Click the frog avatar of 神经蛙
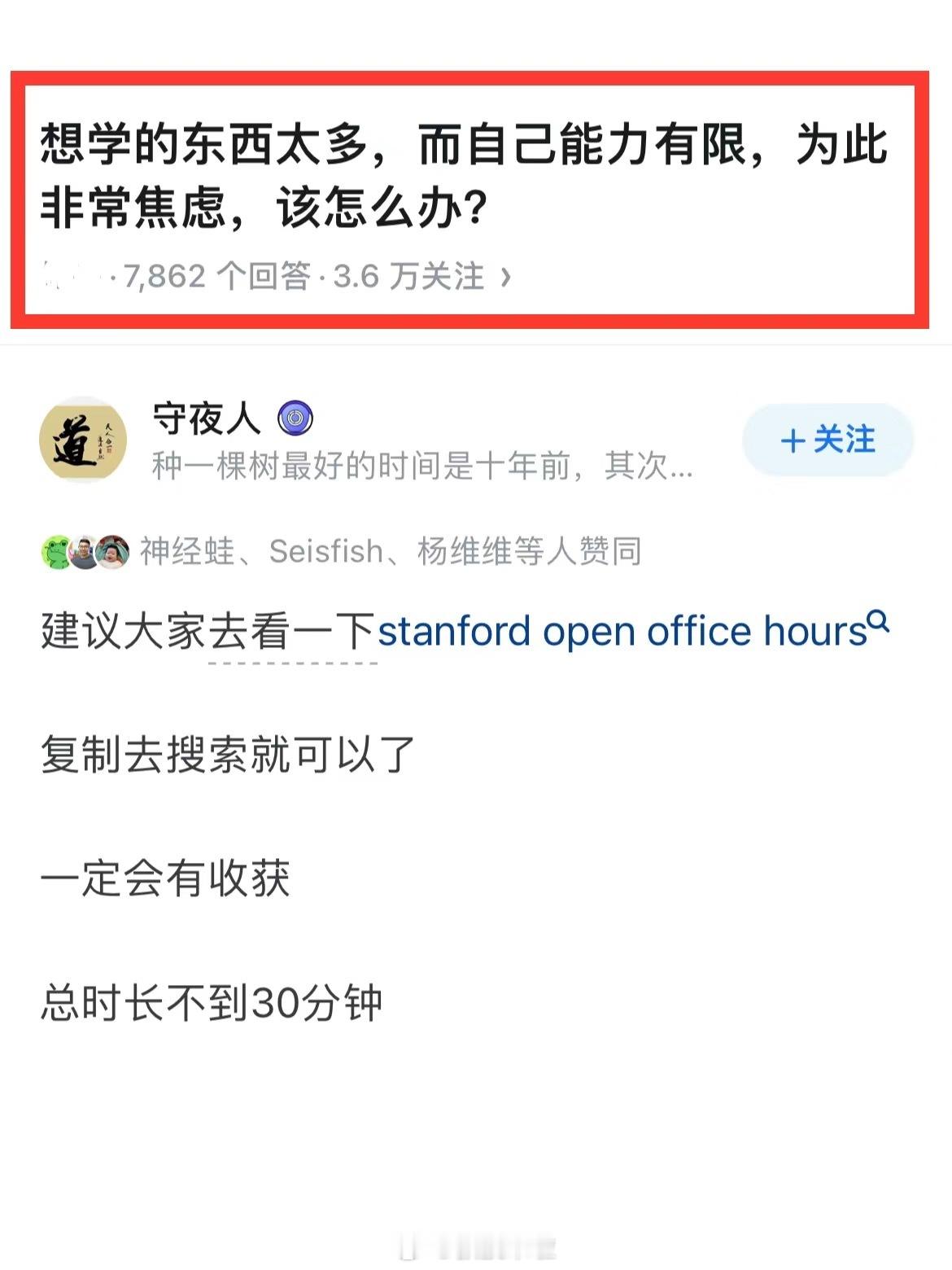 click(x=56, y=551)
